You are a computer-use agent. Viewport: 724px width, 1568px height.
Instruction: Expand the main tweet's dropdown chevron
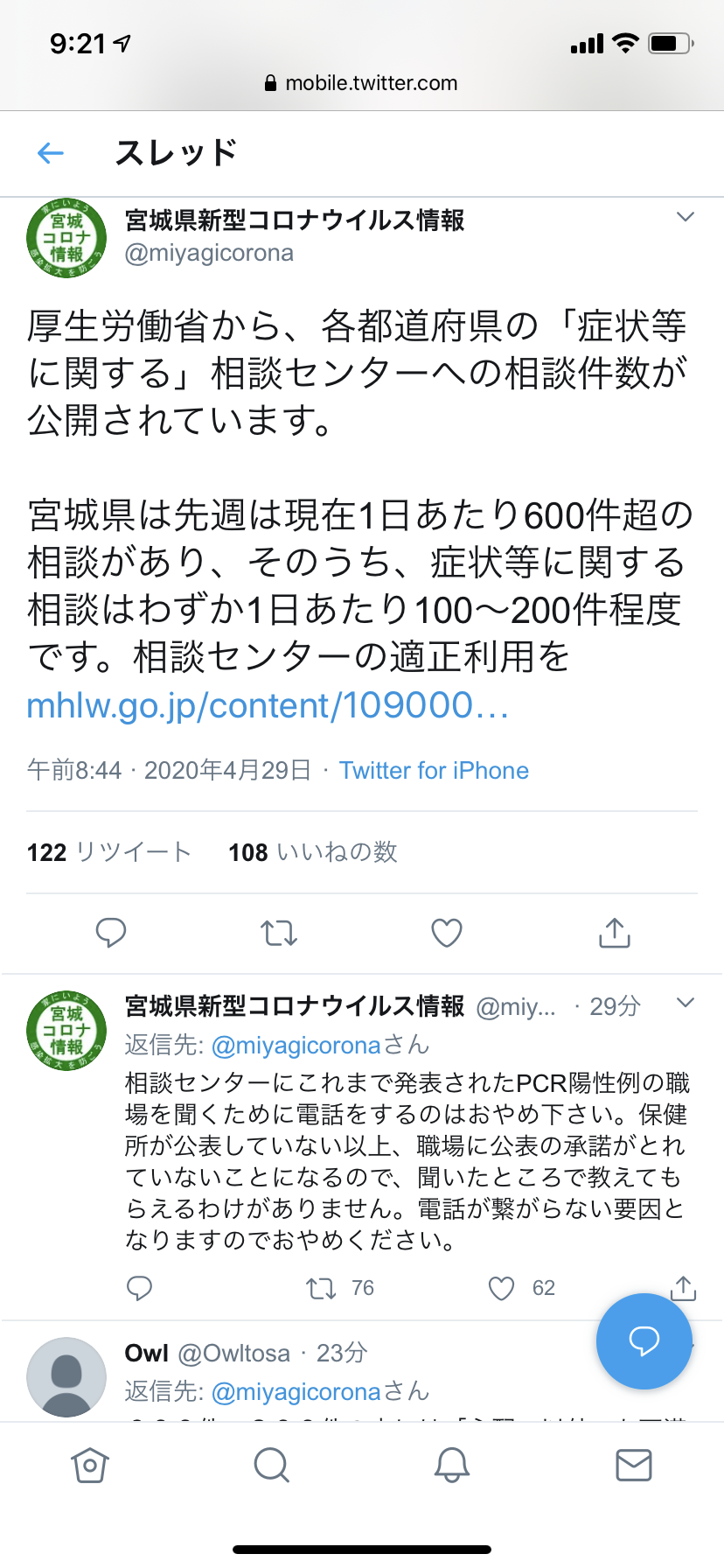(x=686, y=217)
